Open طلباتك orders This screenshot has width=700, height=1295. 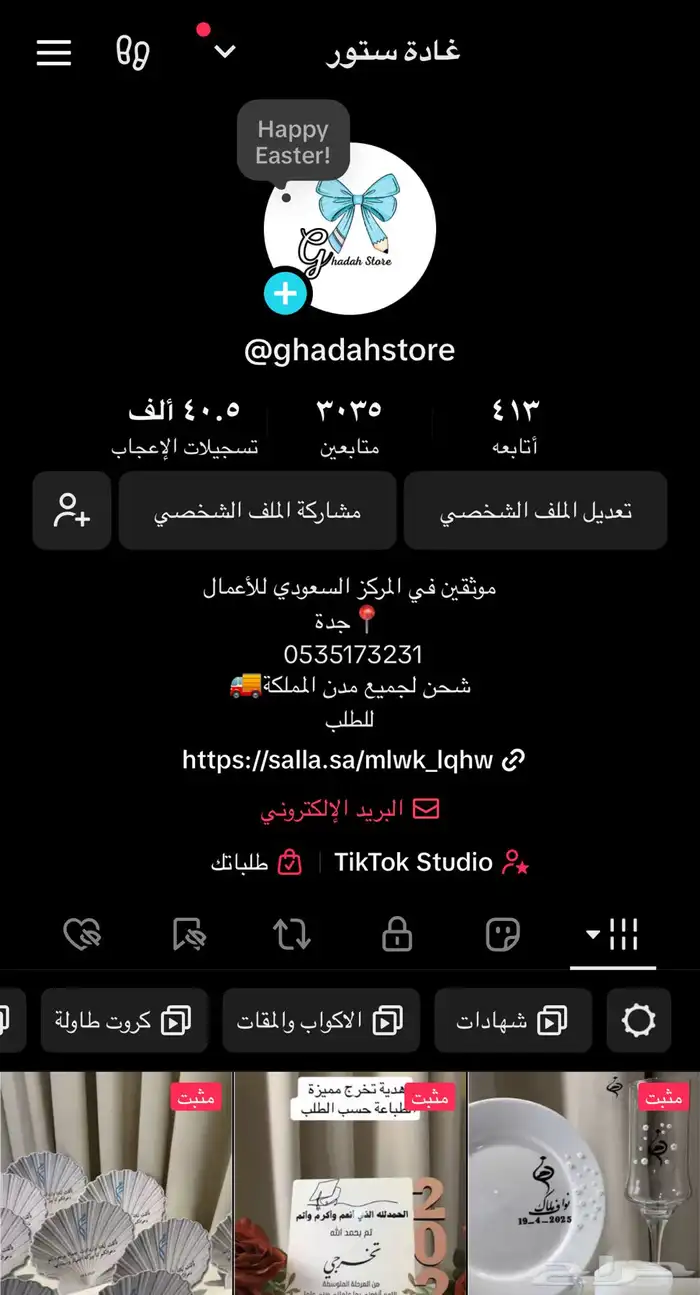(255, 862)
